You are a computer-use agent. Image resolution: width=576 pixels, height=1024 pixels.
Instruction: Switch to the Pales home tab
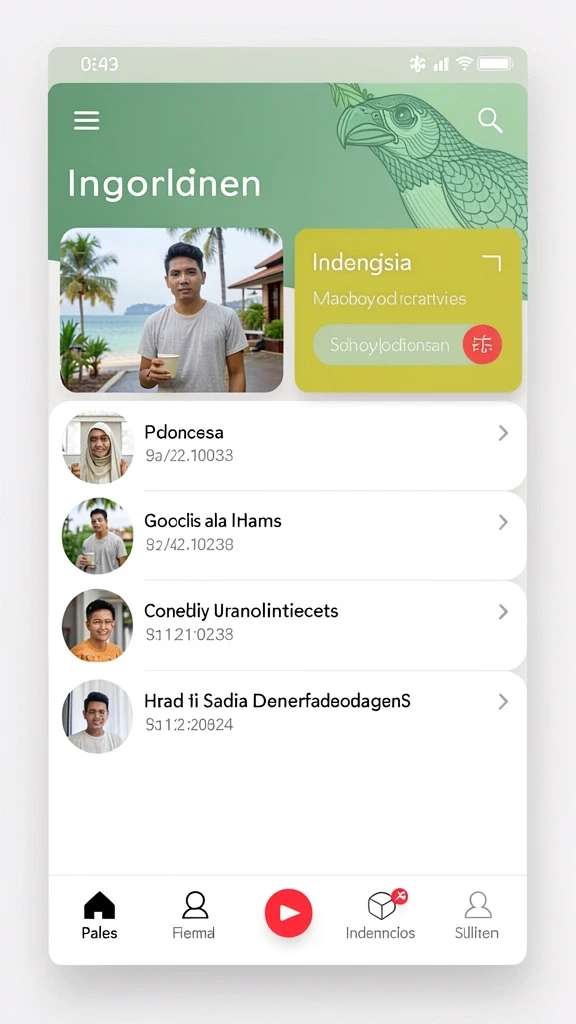click(x=99, y=916)
